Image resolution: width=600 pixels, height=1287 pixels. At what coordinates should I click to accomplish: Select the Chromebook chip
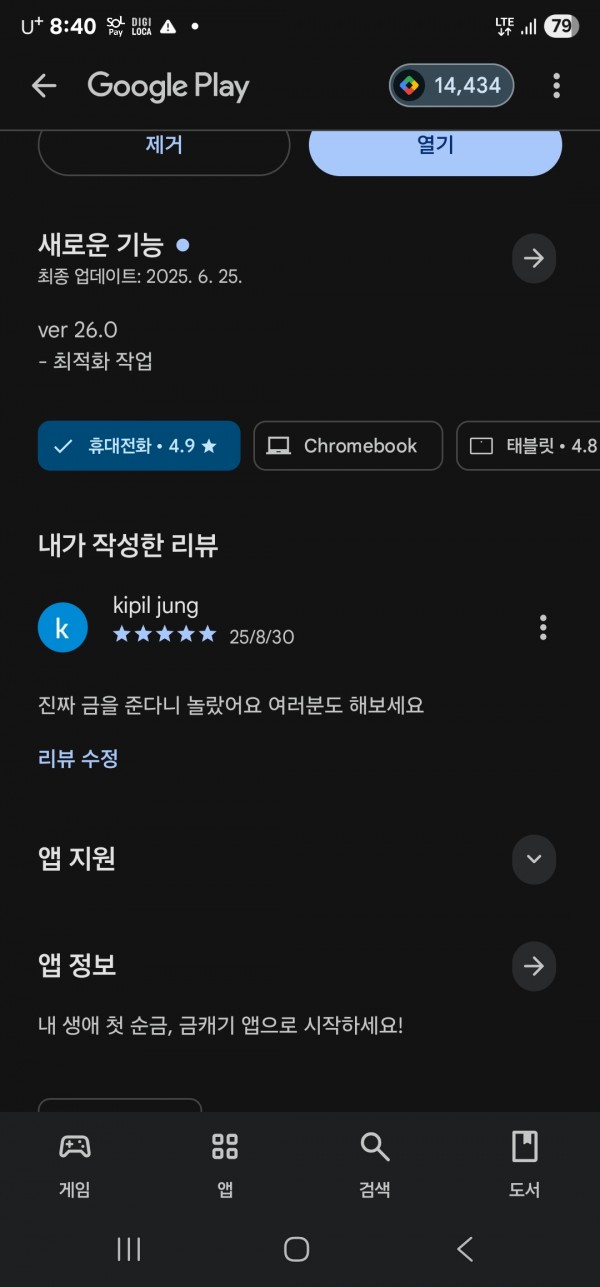[348, 446]
